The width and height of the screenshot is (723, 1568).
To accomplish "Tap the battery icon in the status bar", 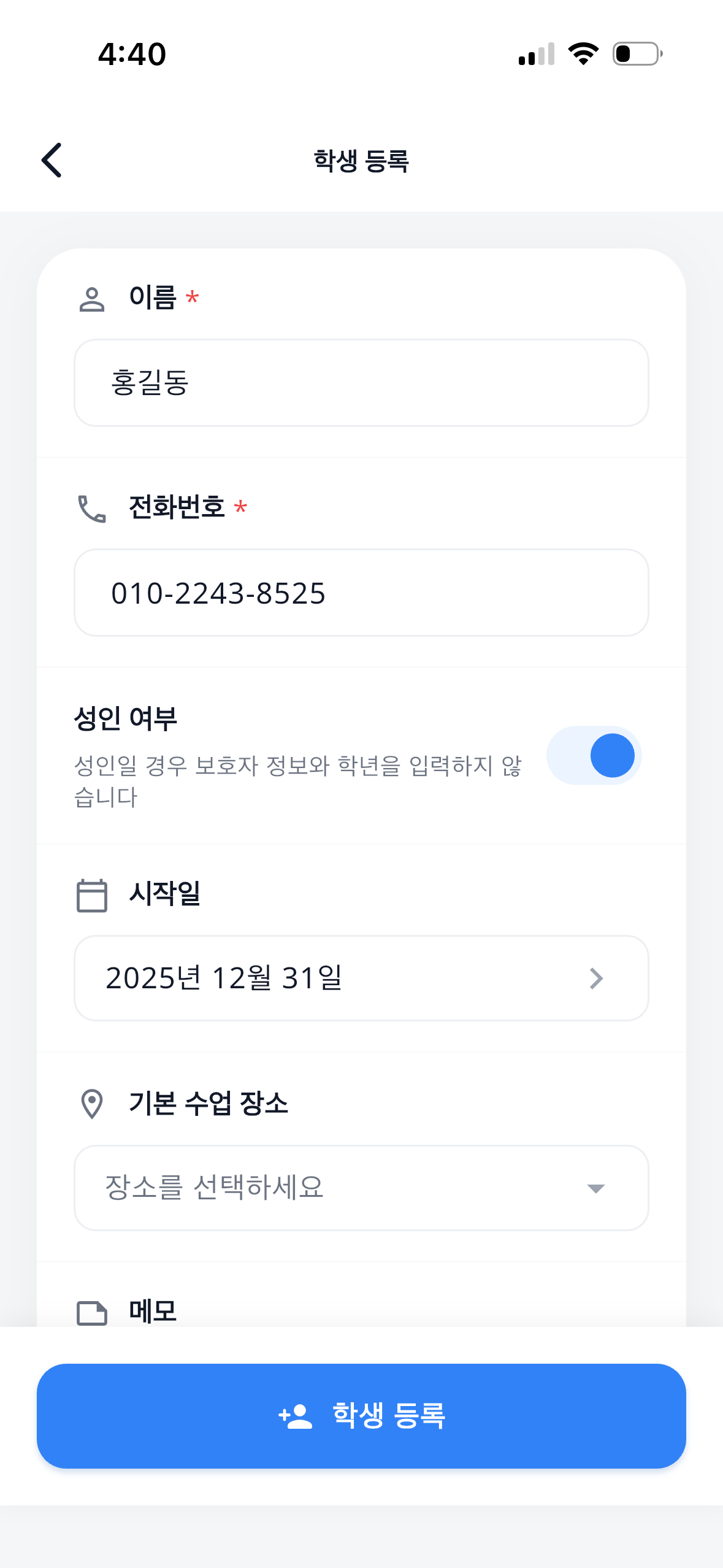I will point(637,54).
